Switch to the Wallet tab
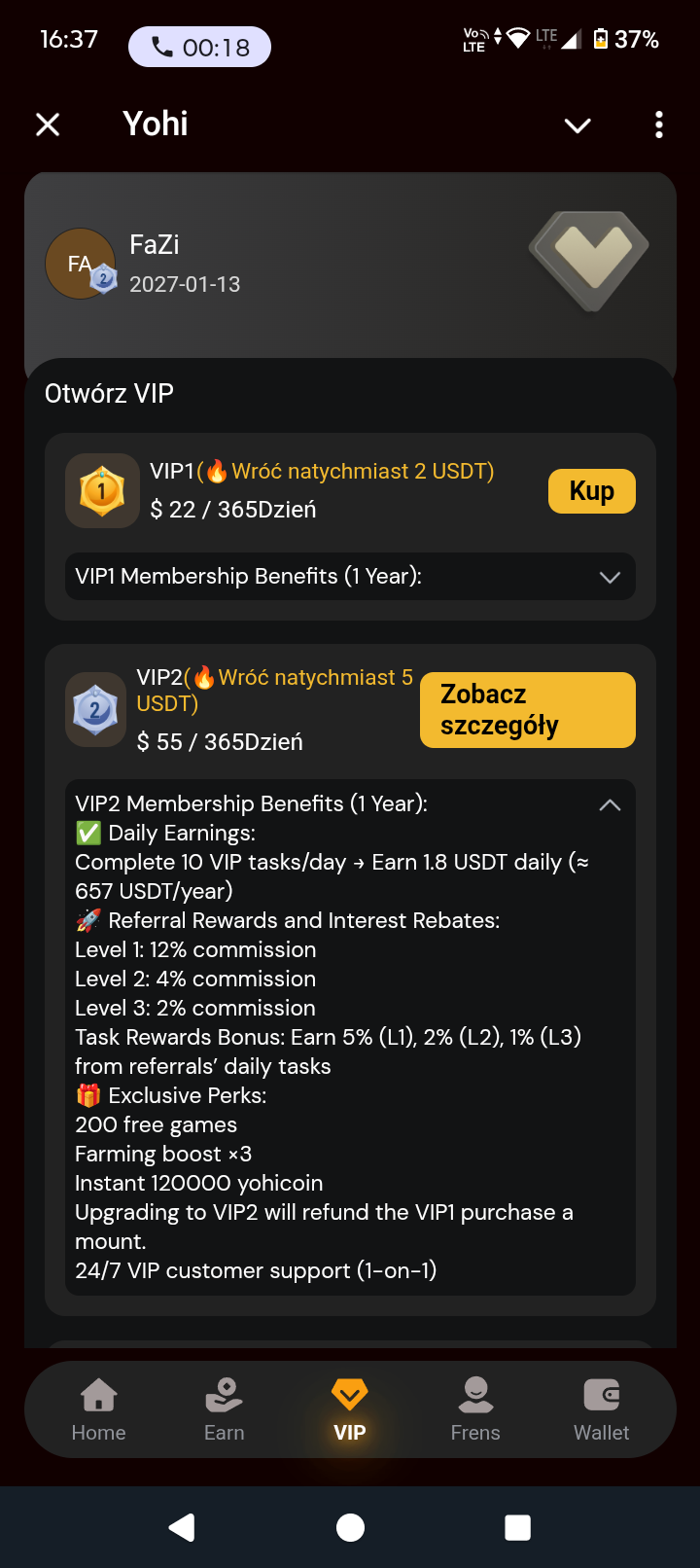The width and height of the screenshot is (700, 1568). [x=601, y=1409]
